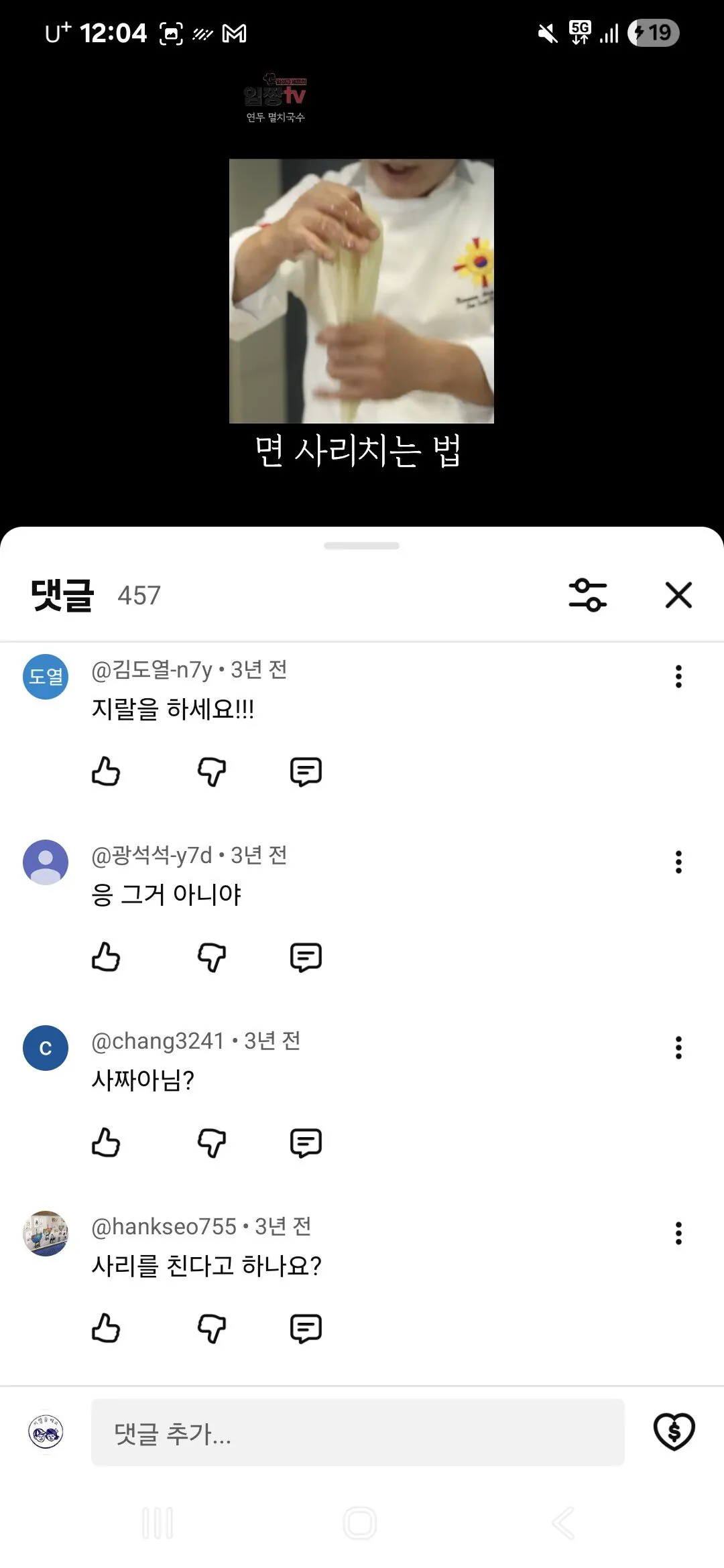Like the comment by @김도열-n7y
This screenshot has height=1568, width=724.
(x=106, y=772)
